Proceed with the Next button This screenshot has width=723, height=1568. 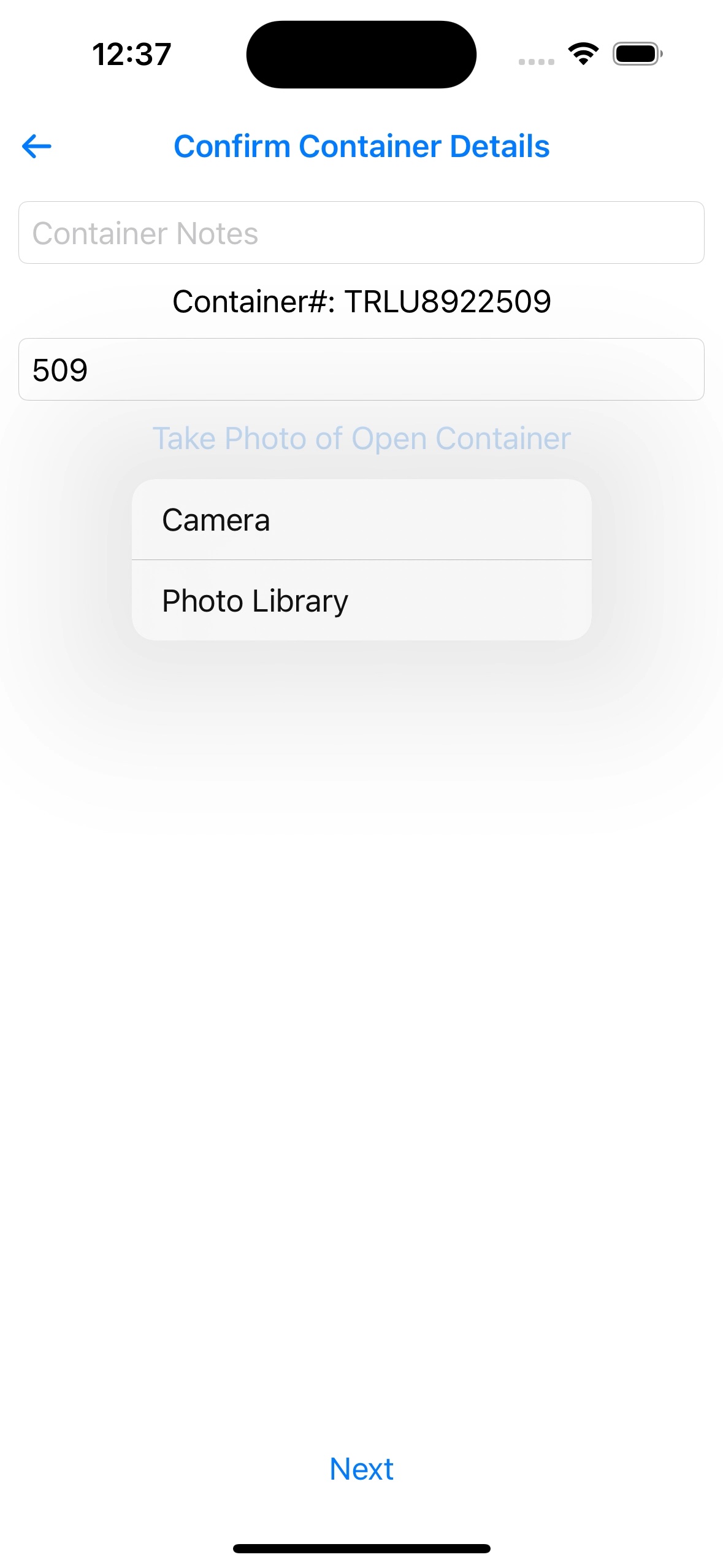[x=361, y=1469]
